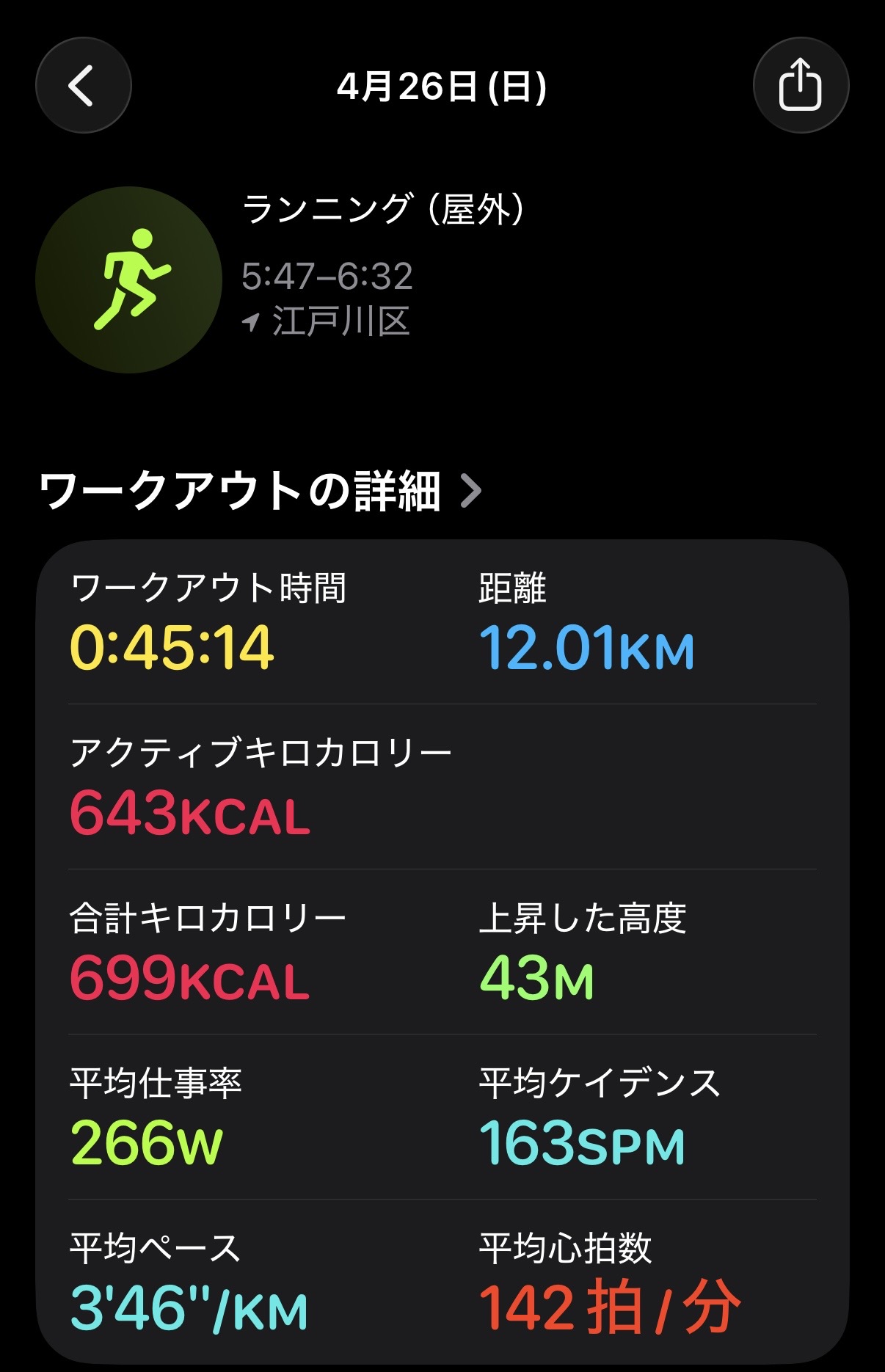Tap the 4月26日 (日) date title
The image size is (885, 1372).
pyautogui.click(x=443, y=87)
